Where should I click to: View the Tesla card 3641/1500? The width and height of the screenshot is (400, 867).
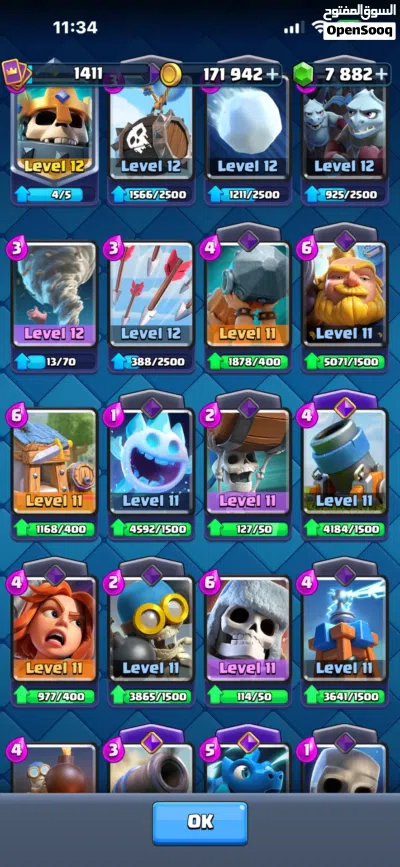tap(344, 633)
